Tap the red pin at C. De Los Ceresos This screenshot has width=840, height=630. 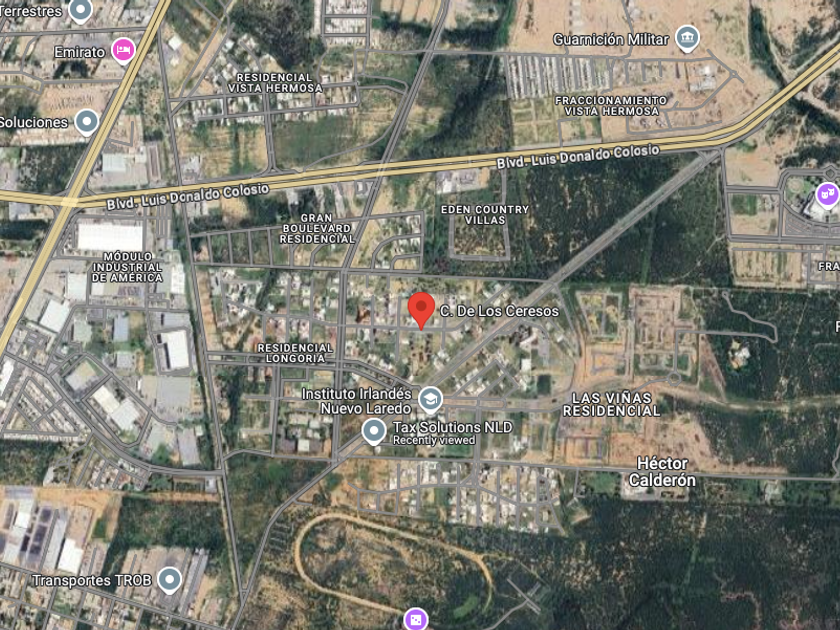tap(421, 308)
